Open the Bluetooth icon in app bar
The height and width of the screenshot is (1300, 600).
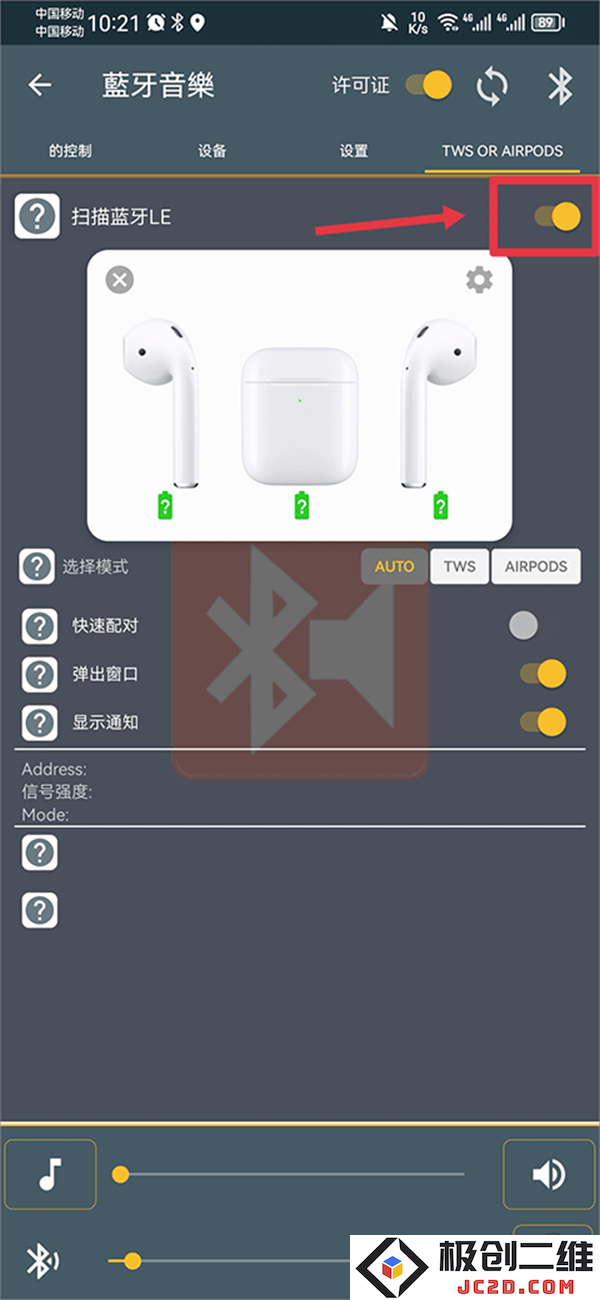560,86
